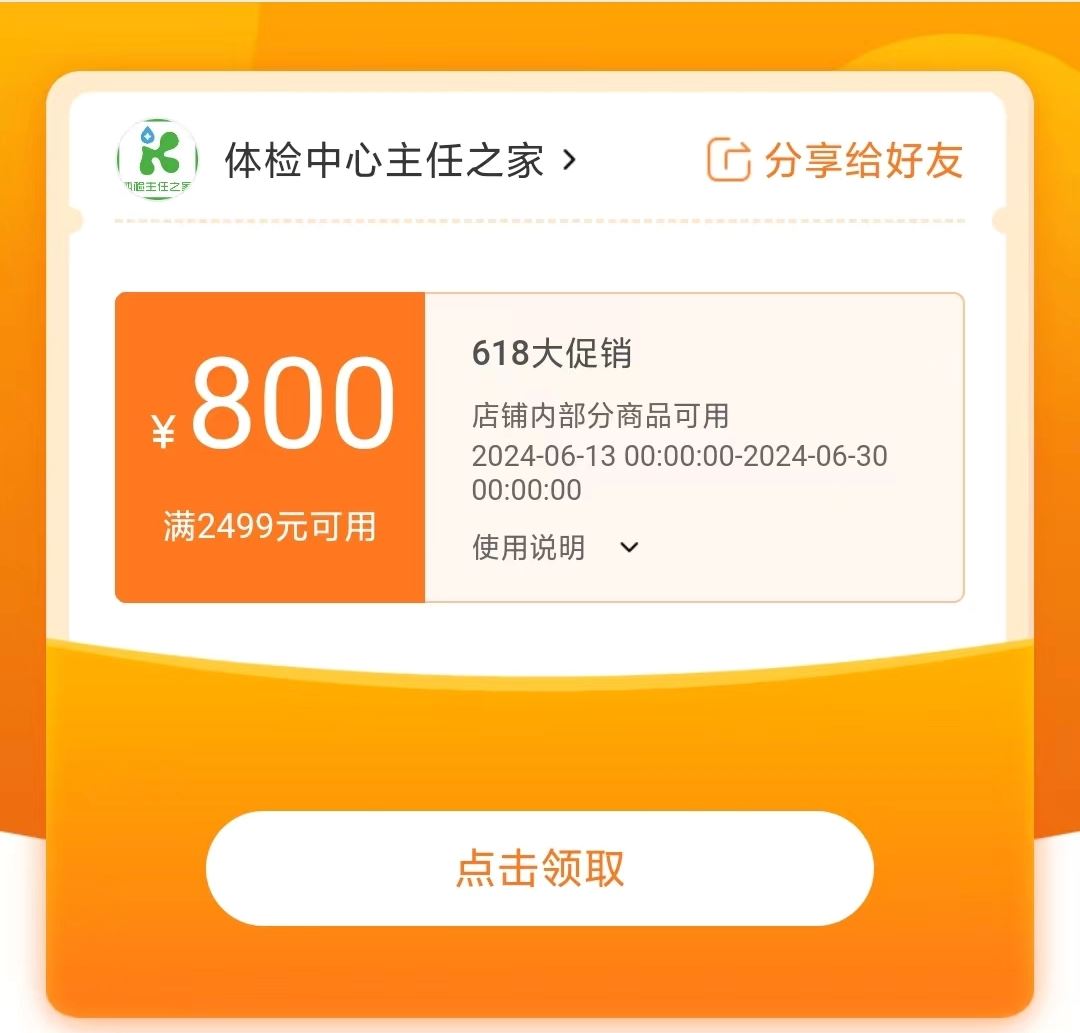Expand the 使用说明 usage details
The height and width of the screenshot is (1033, 1080).
555,548
